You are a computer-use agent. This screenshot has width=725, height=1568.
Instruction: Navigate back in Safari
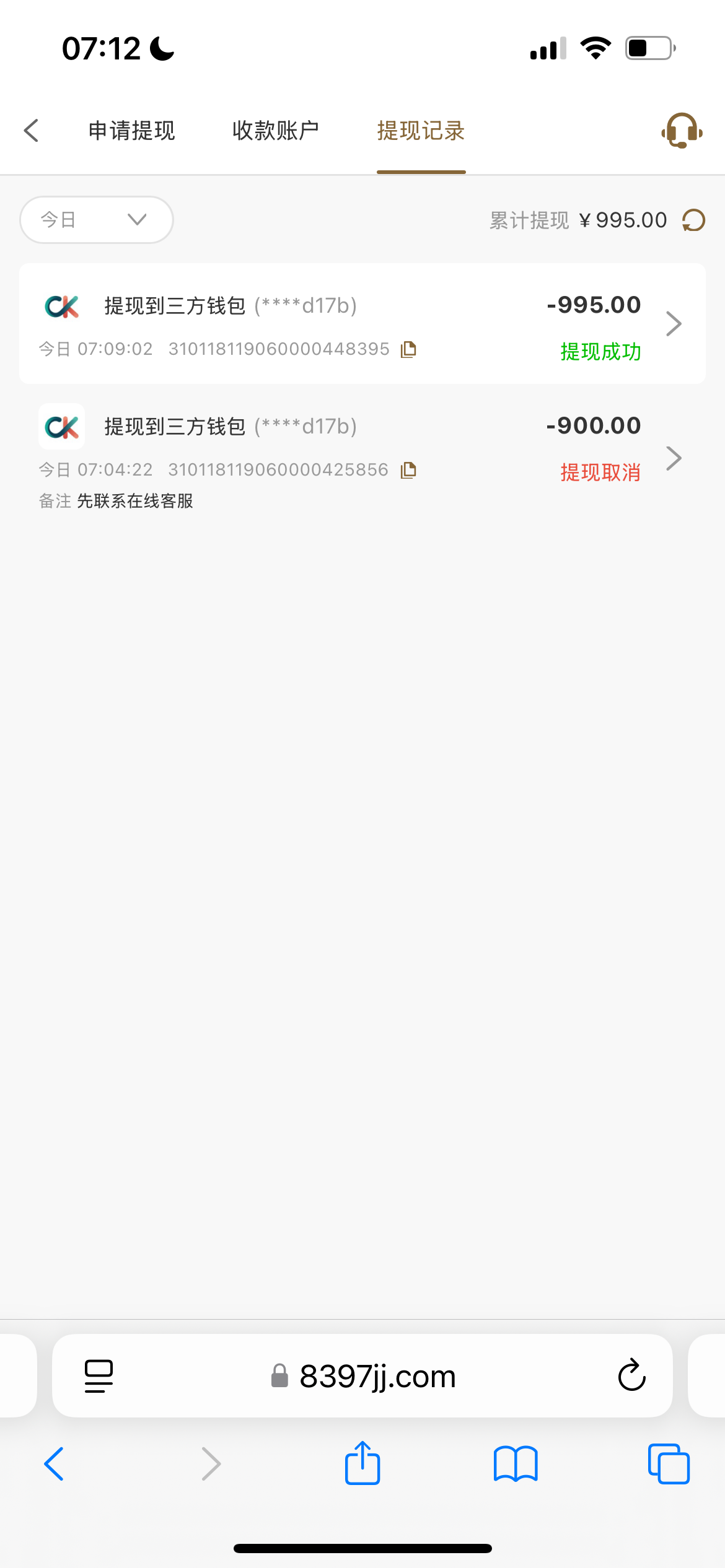tap(54, 1464)
